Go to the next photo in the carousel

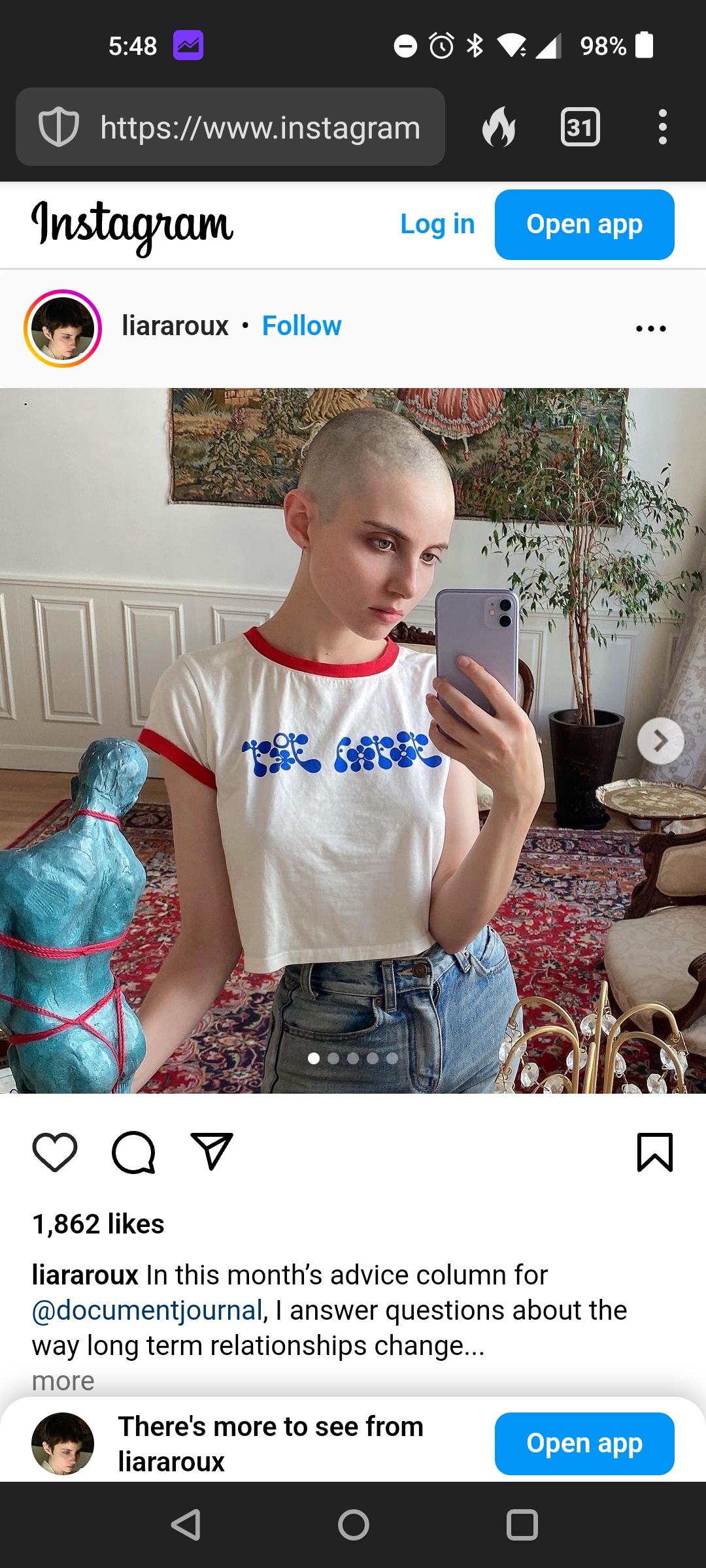click(661, 741)
